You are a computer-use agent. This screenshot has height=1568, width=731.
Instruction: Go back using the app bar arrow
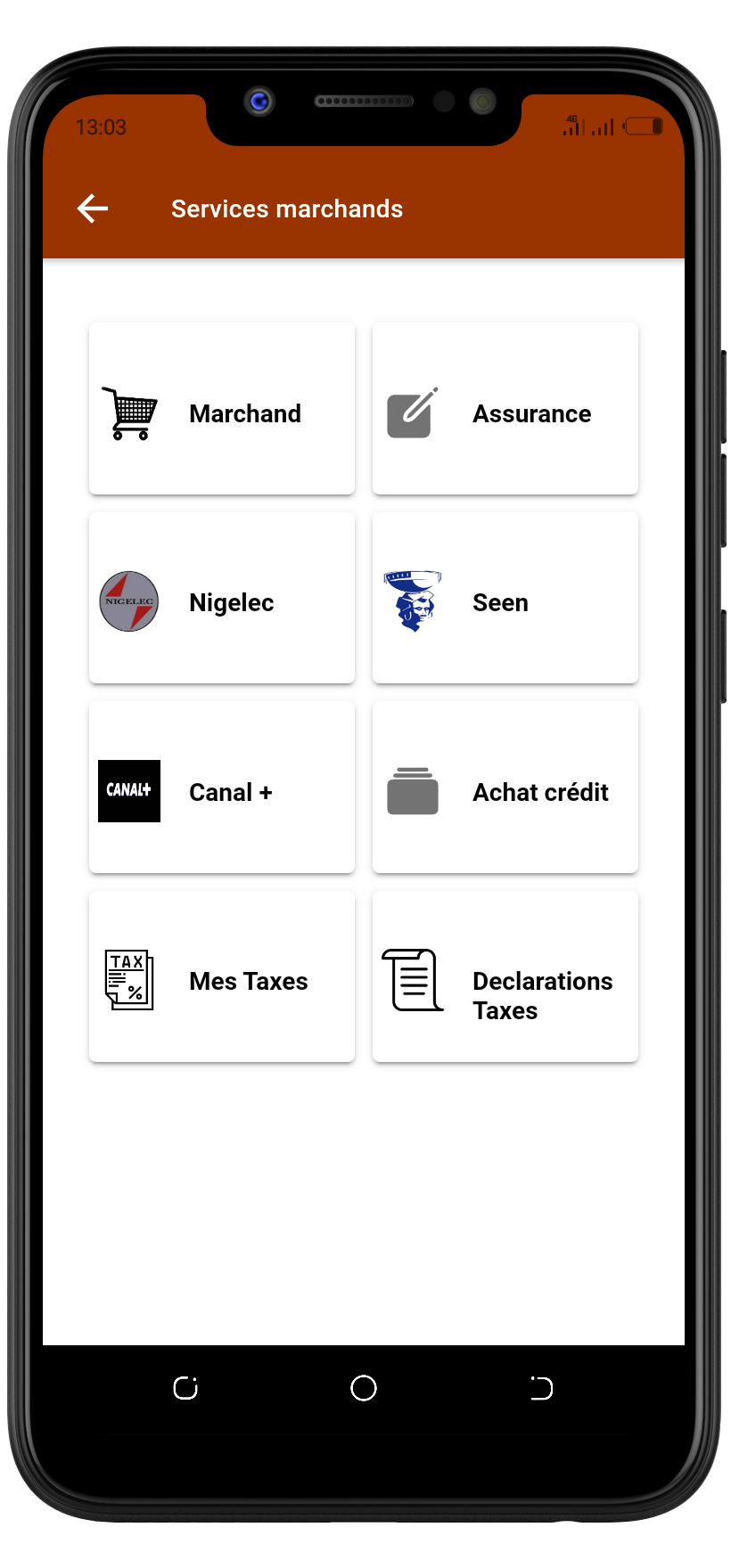tap(93, 208)
